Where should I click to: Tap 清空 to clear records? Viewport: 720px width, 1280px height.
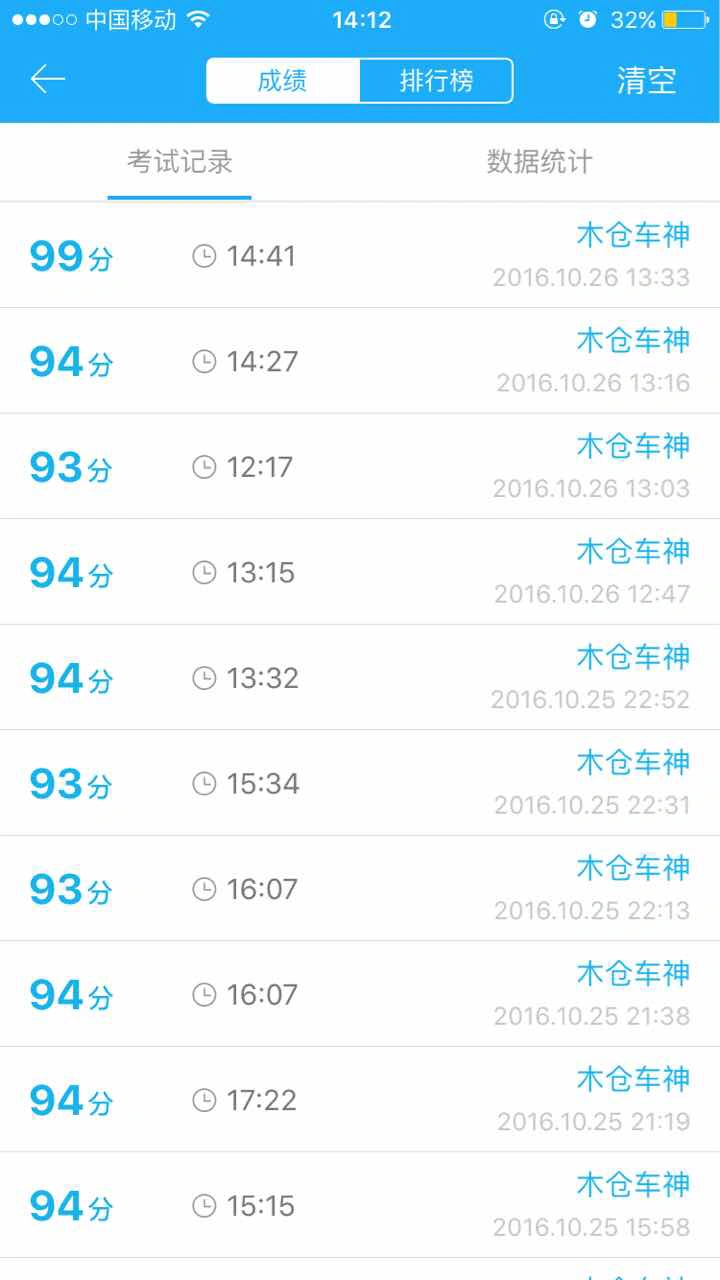[646, 81]
